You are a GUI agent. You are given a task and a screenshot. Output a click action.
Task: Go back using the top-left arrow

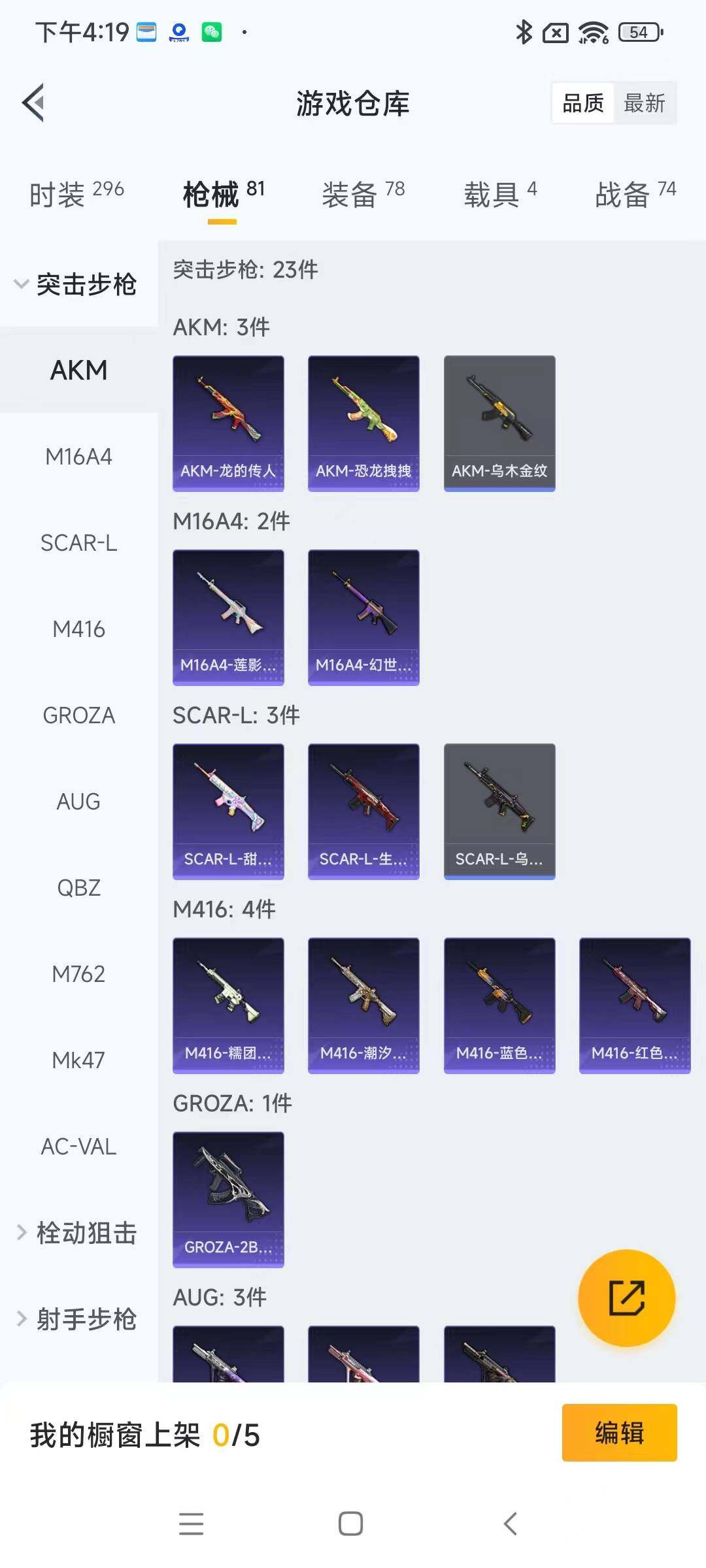pyautogui.click(x=34, y=103)
